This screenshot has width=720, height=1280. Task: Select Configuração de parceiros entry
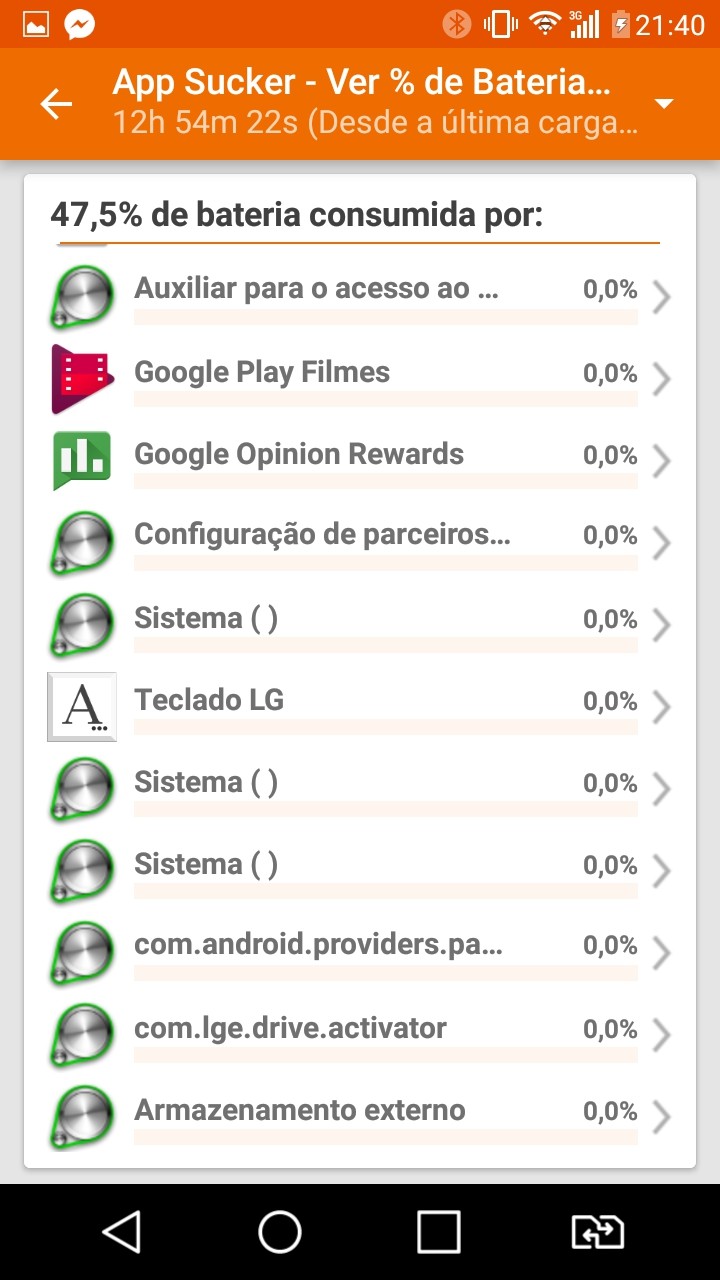point(360,542)
